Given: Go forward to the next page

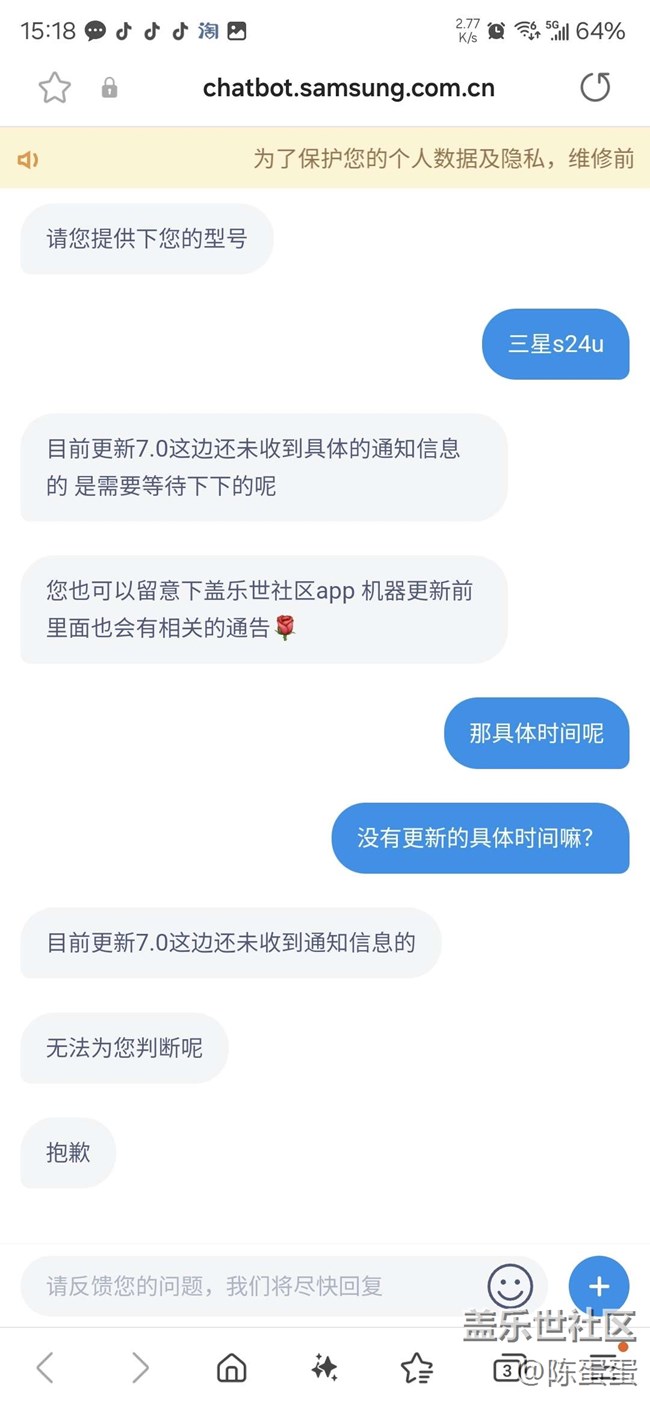Looking at the screenshot, I should click(140, 1367).
